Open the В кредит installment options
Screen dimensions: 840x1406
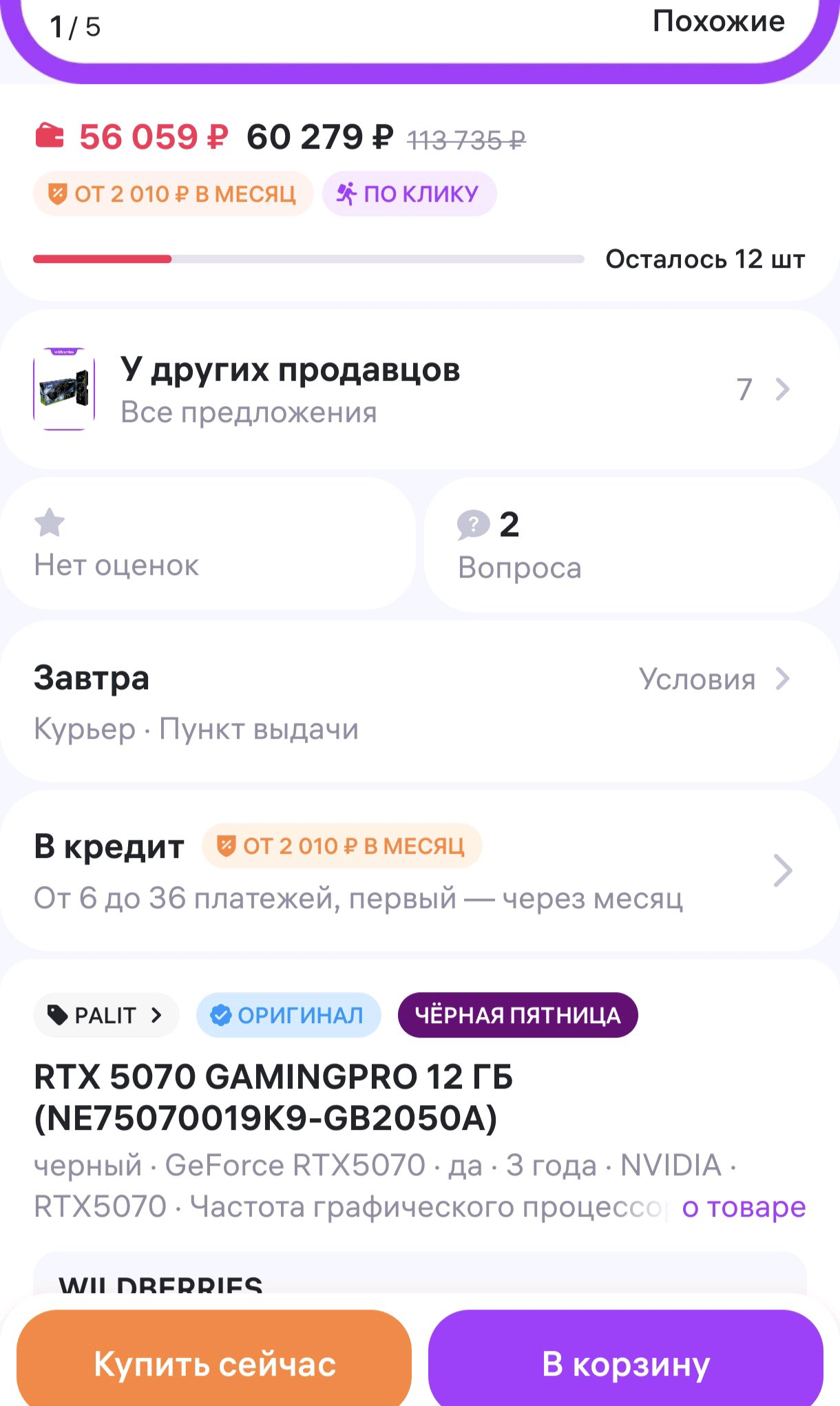413,871
